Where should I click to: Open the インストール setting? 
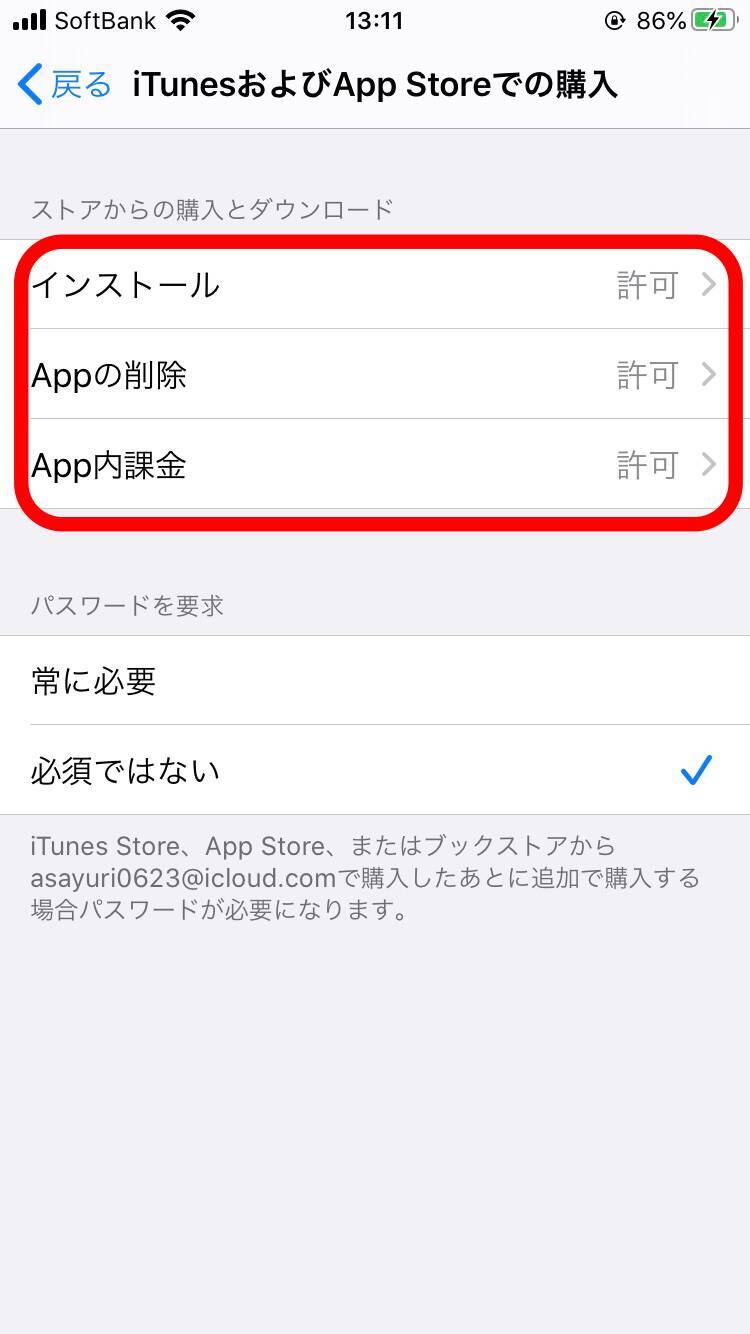(374, 286)
